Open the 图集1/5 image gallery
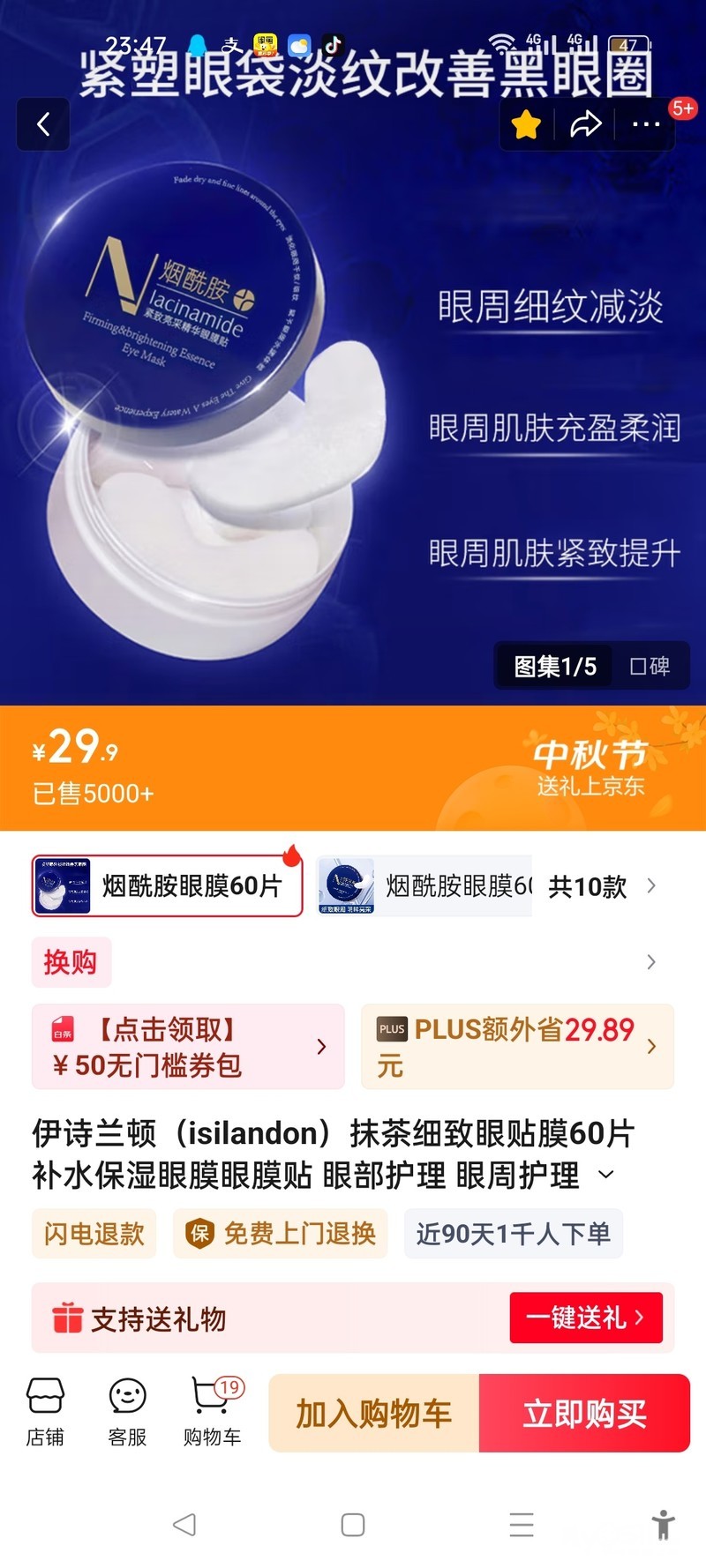 pos(555,666)
